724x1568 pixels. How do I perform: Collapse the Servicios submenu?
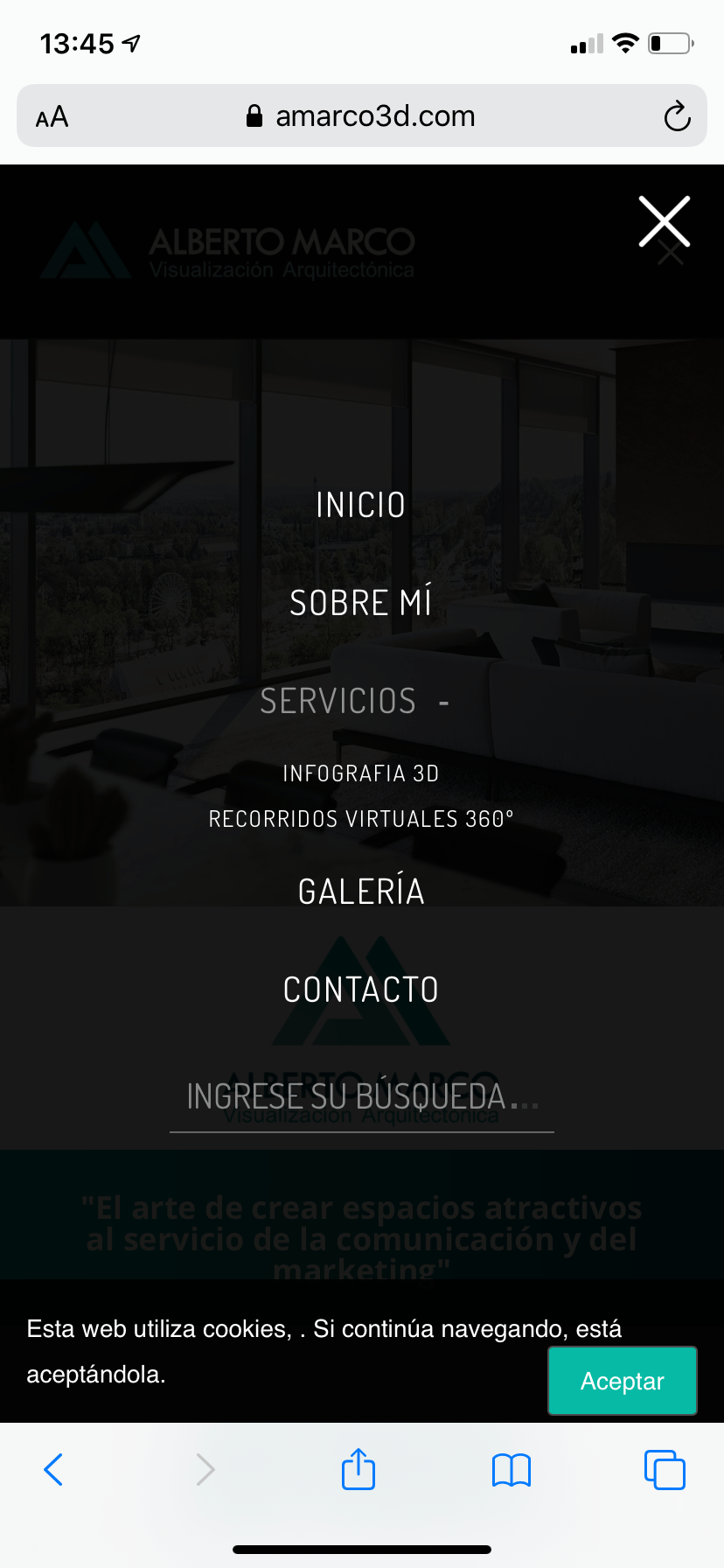(x=443, y=702)
